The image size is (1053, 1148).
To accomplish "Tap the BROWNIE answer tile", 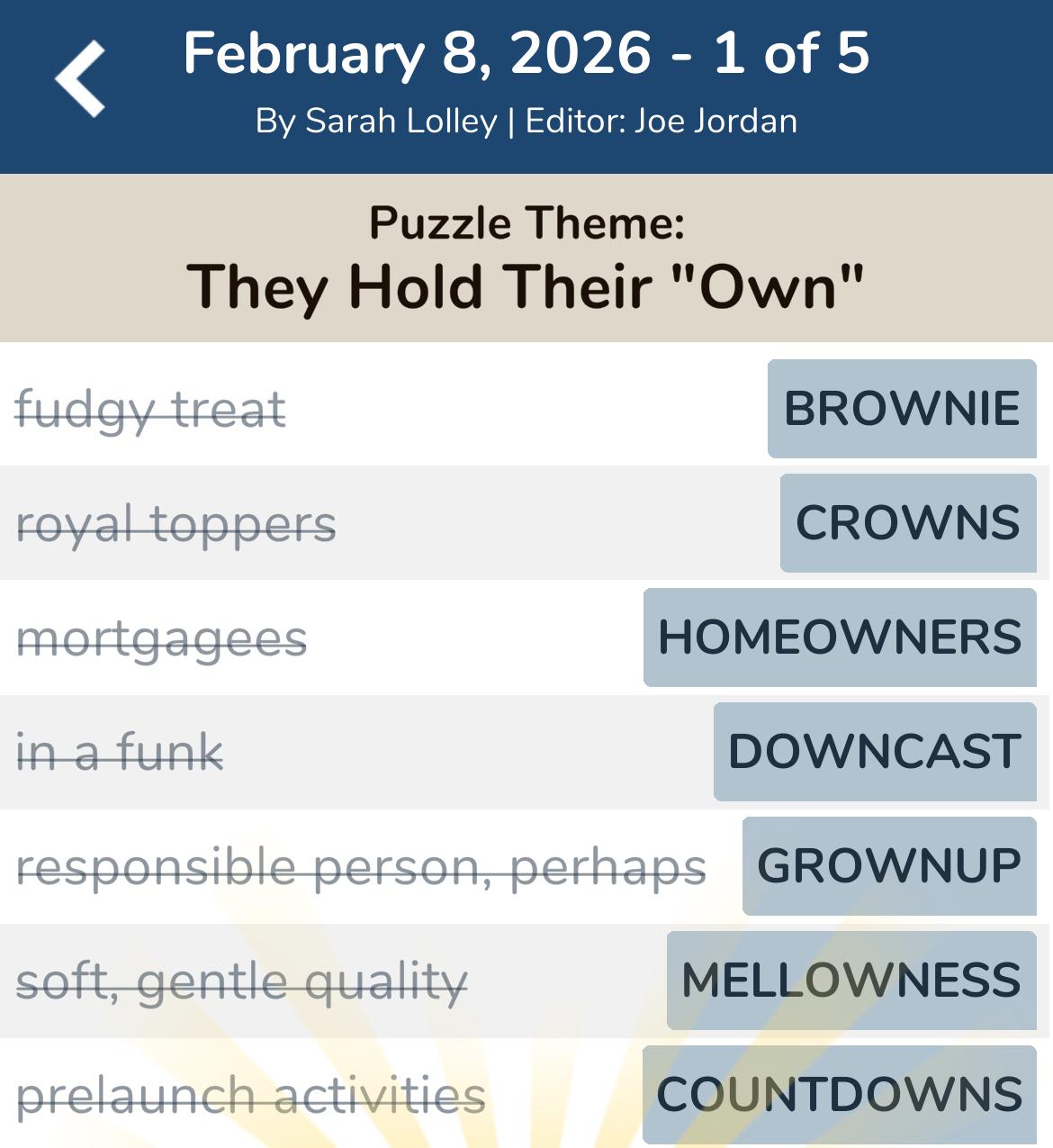I will coord(902,408).
